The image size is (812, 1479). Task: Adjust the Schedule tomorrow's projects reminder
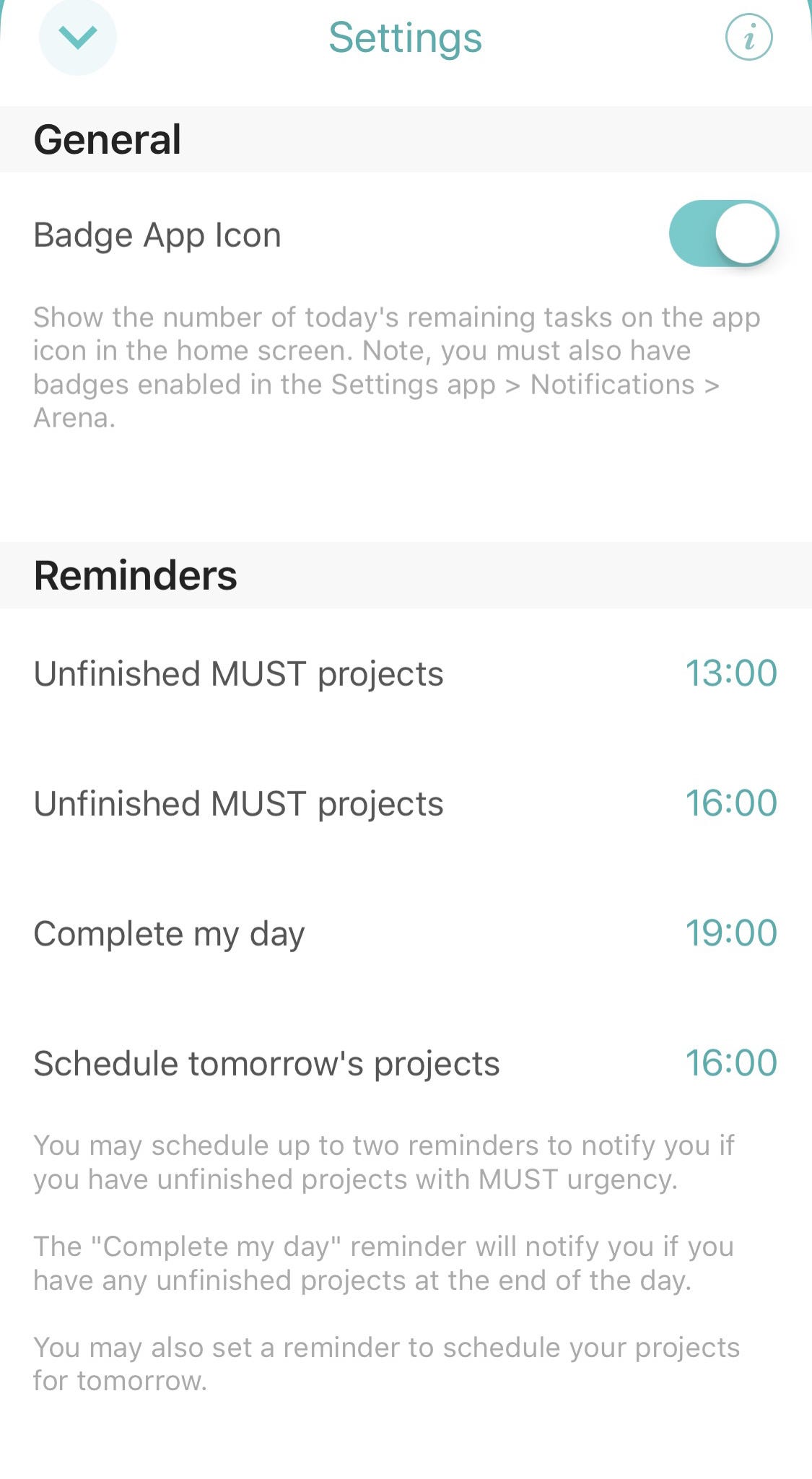point(730,1063)
